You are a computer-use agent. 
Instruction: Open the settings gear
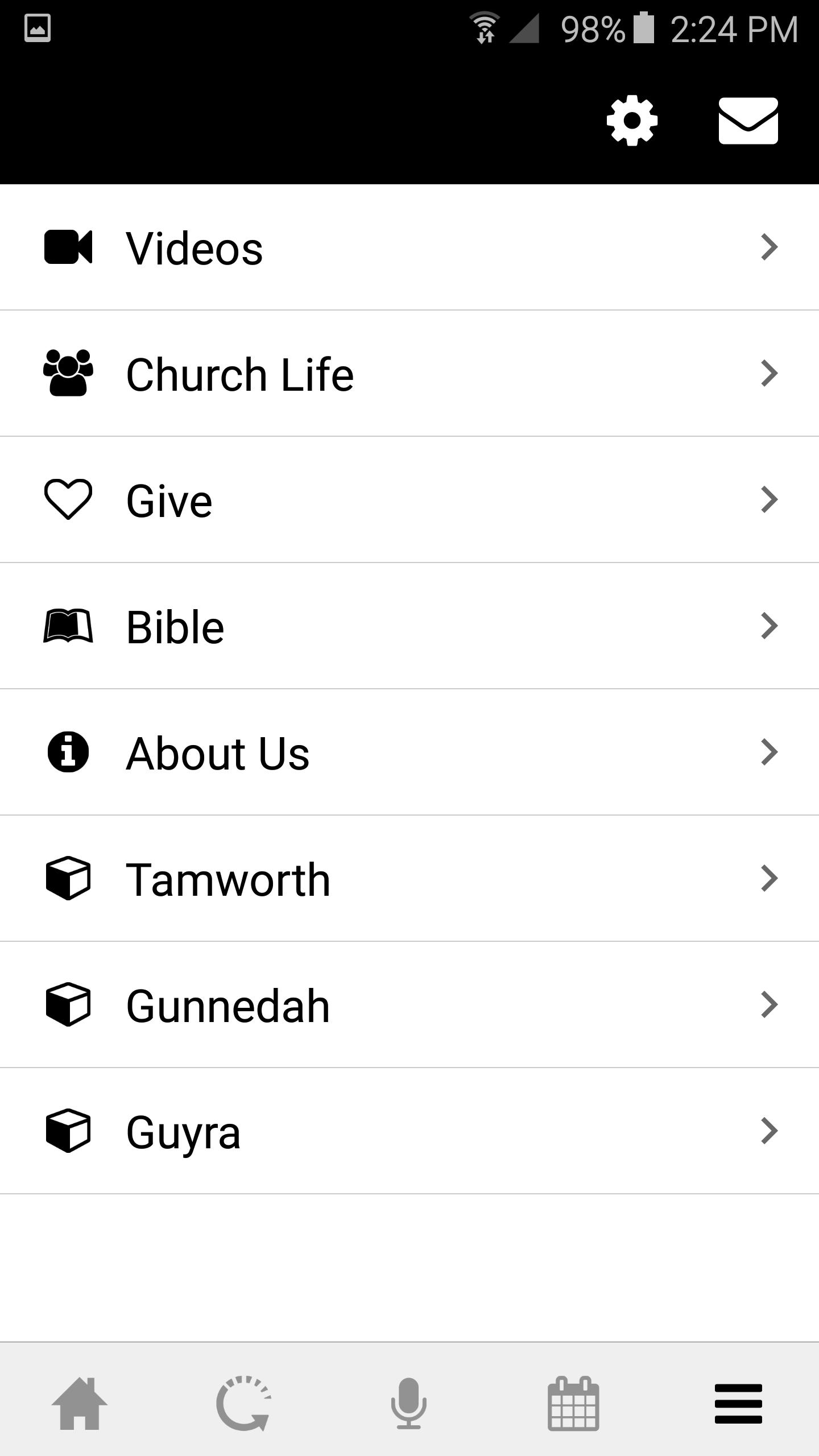(x=632, y=121)
